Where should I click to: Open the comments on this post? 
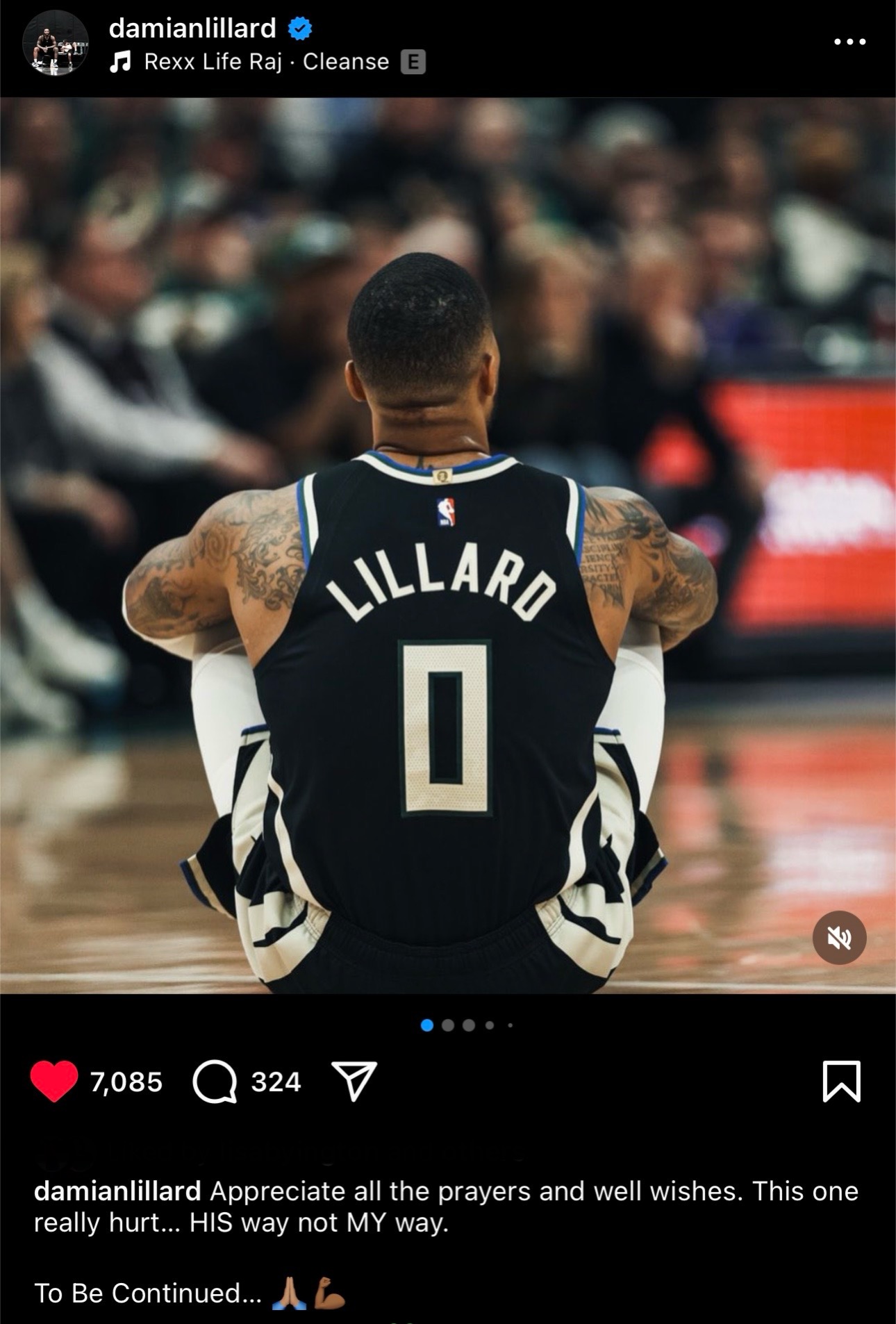215,1082
